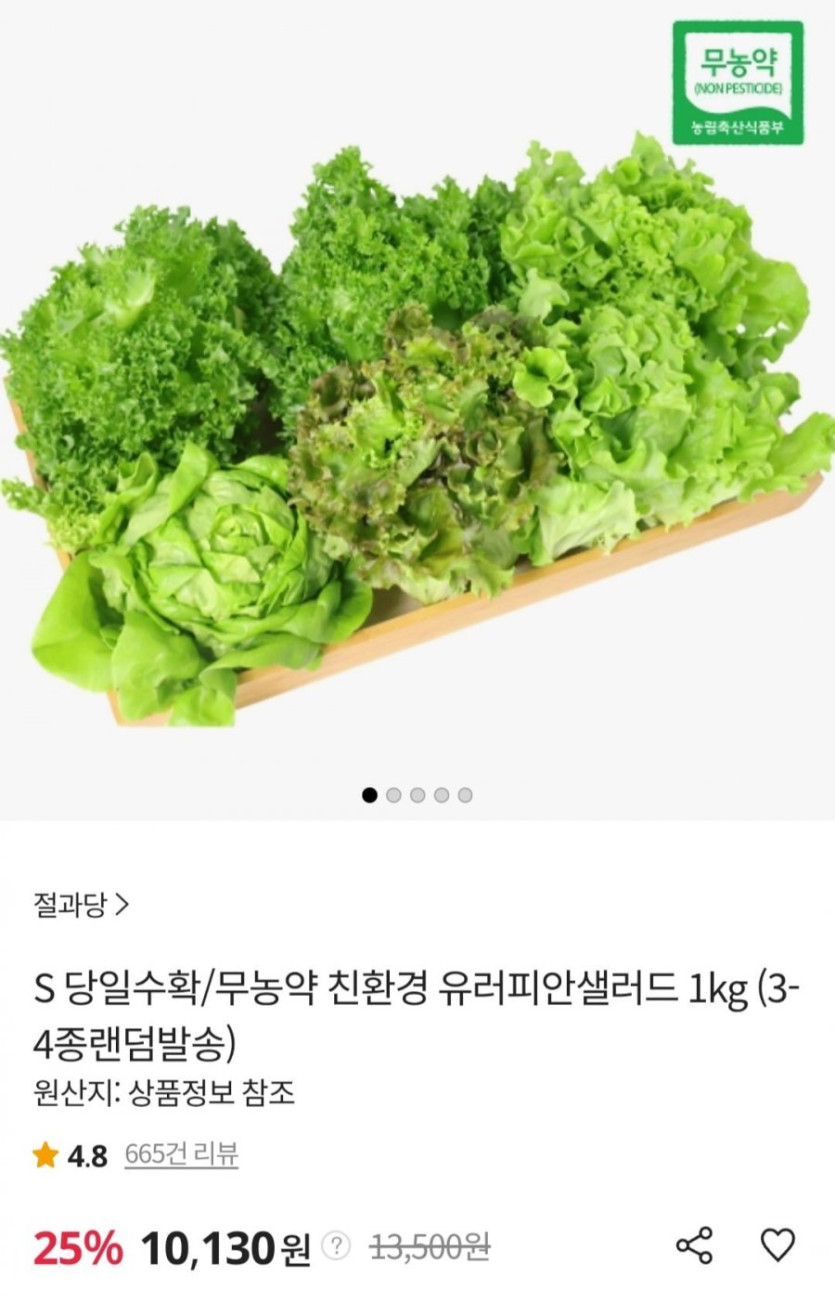835x1301 pixels.
Task: Show price info question mark
Action: (x=339, y=1246)
